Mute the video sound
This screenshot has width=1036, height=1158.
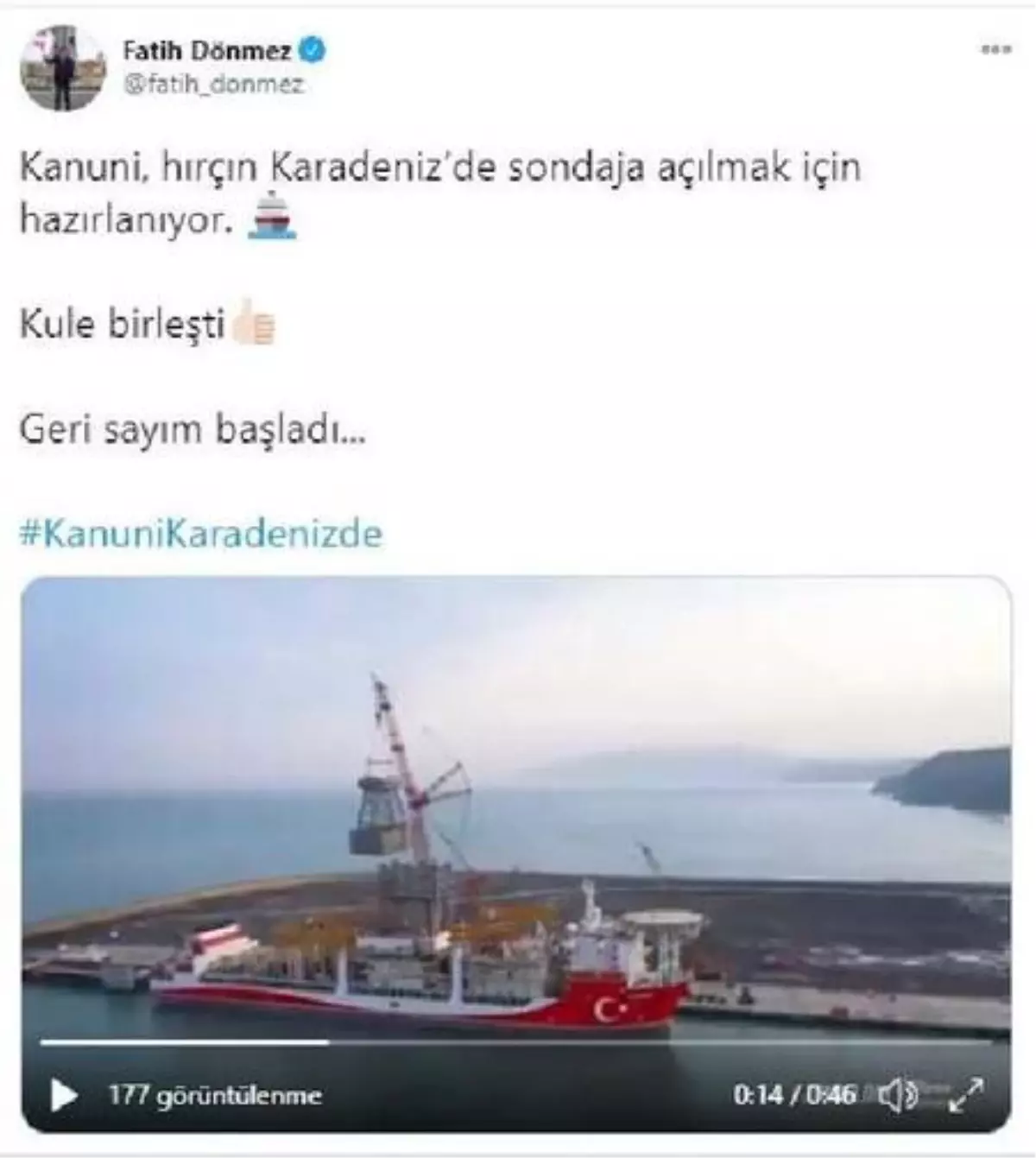899,1095
